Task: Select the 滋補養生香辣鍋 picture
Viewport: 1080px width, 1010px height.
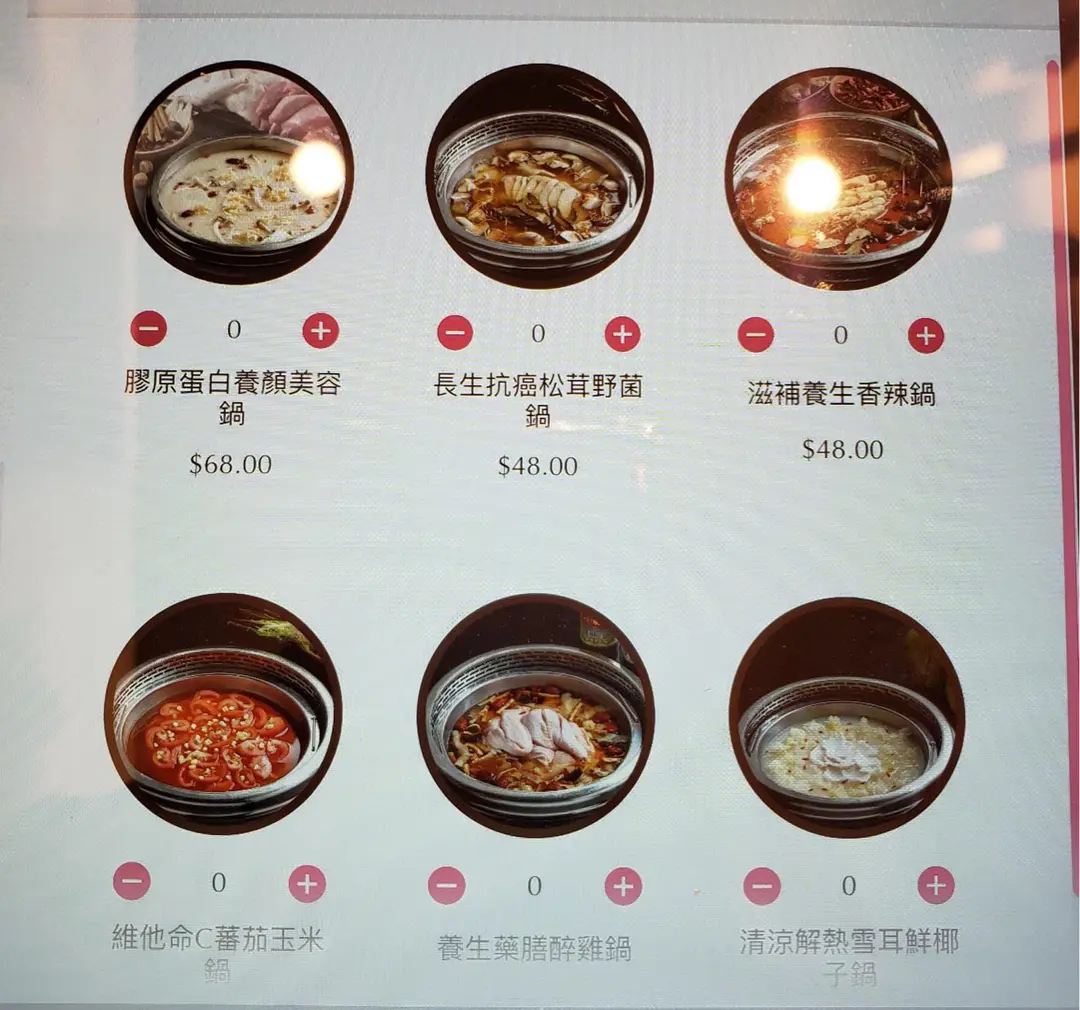Action: pyautogui.click(x=838, y=178)
